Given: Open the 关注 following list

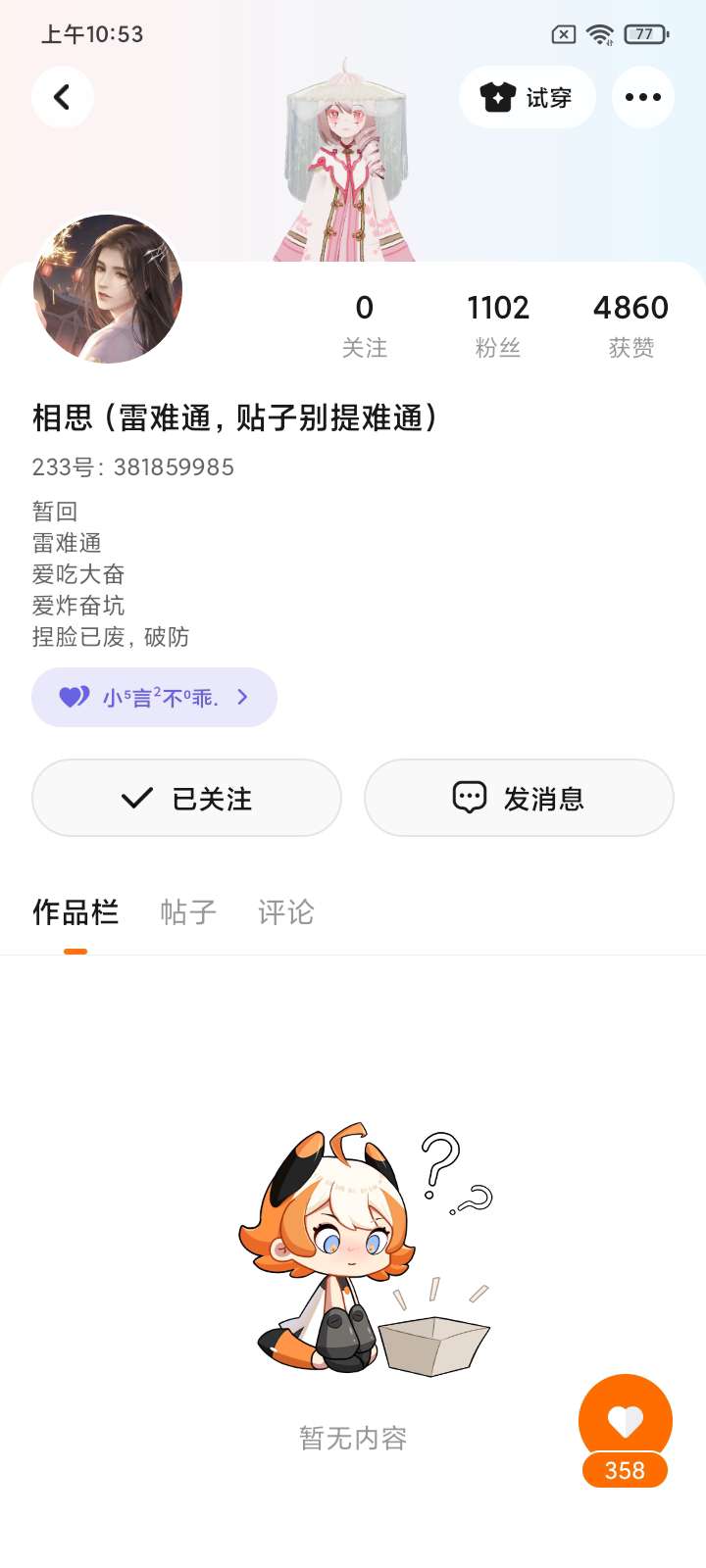Looking at the screenshot, I should click(364, 325).
